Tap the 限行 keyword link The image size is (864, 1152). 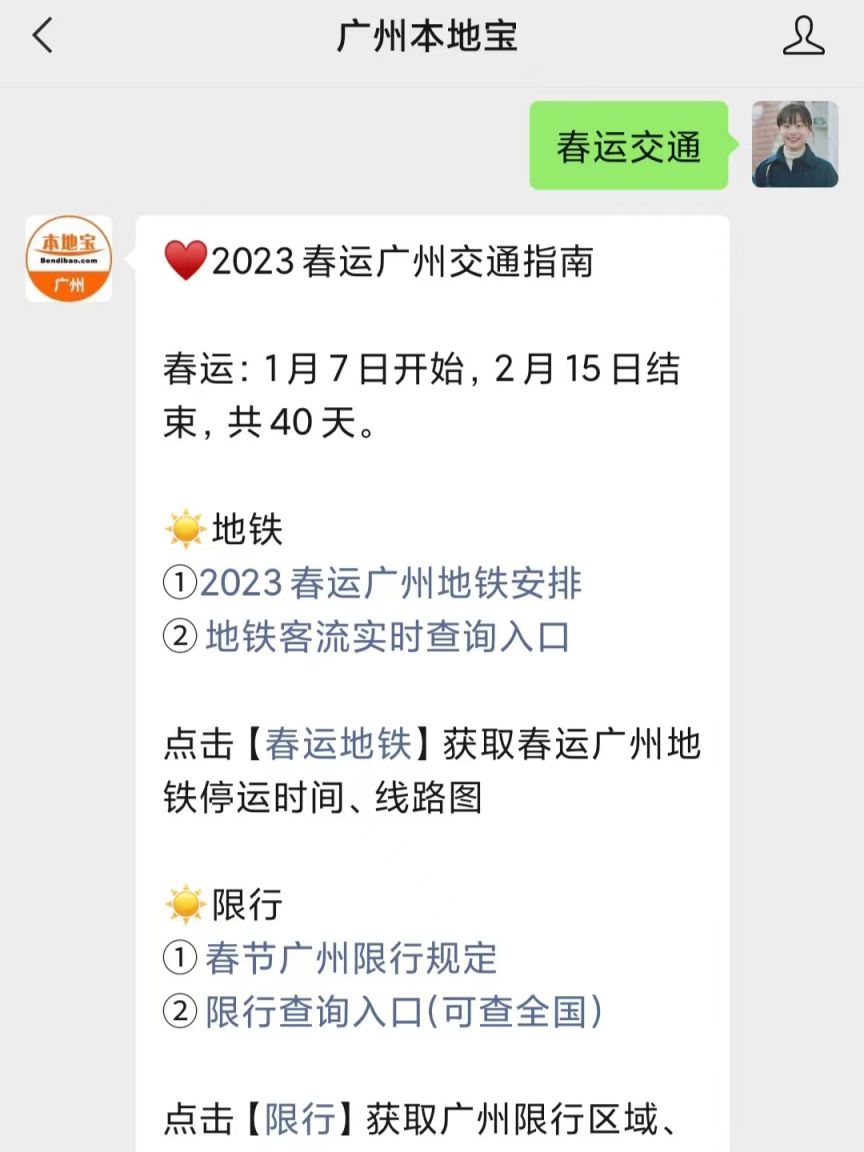coord(300,1120)
